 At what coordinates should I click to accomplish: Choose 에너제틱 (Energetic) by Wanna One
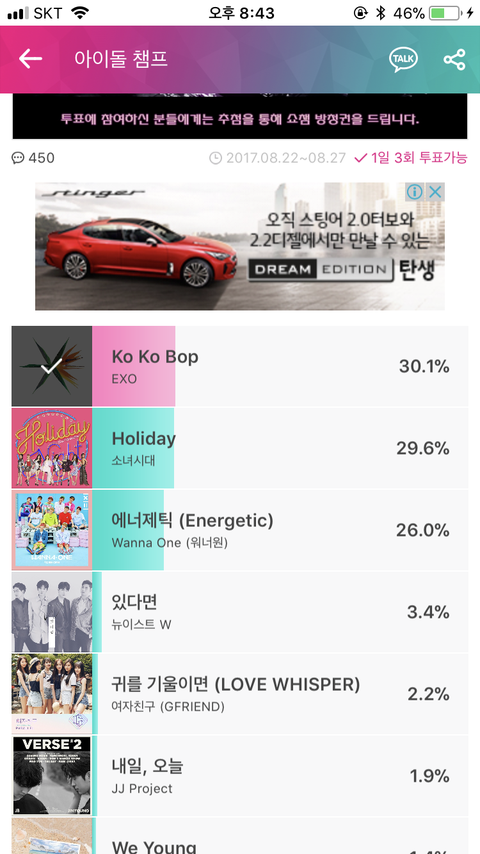click(240, 530)
